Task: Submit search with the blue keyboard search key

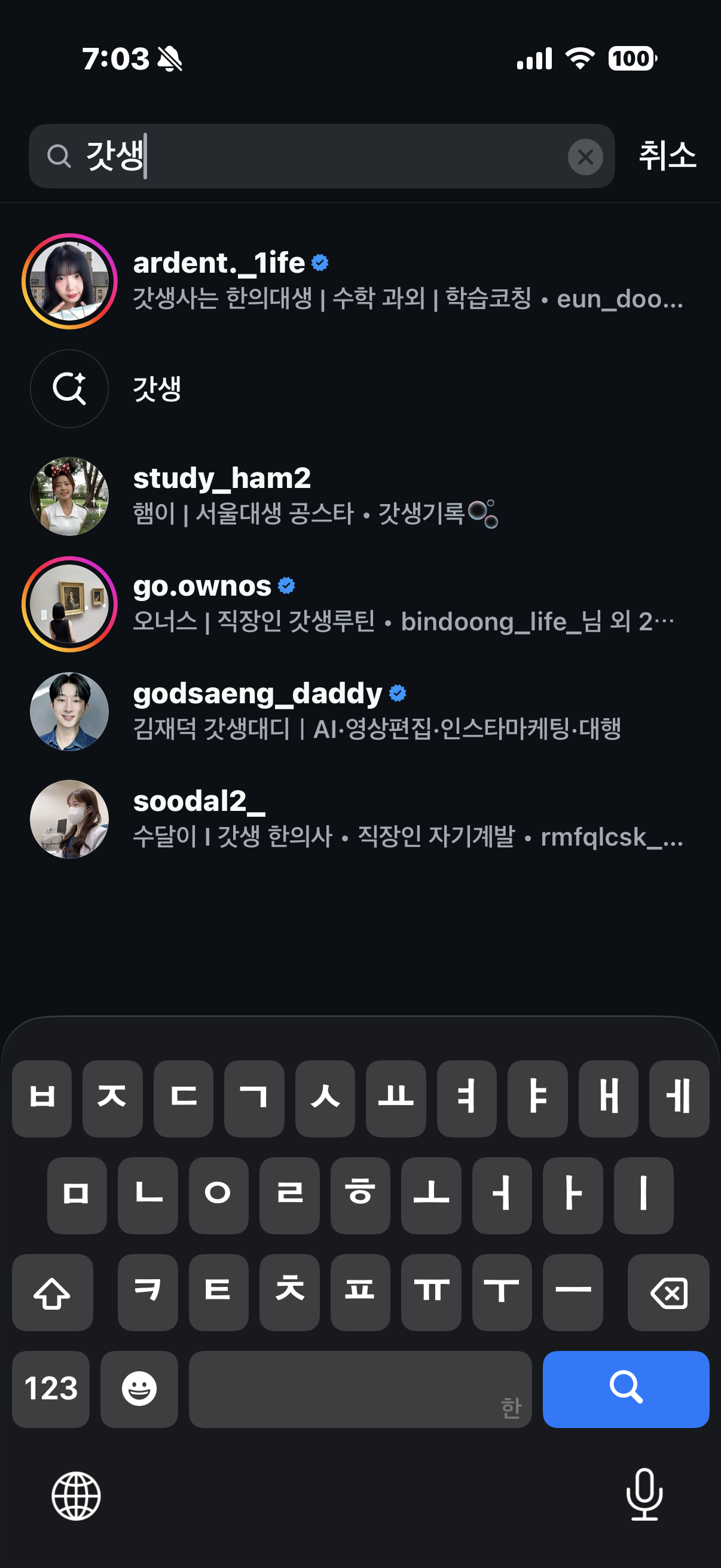Action: [625, 1389]
